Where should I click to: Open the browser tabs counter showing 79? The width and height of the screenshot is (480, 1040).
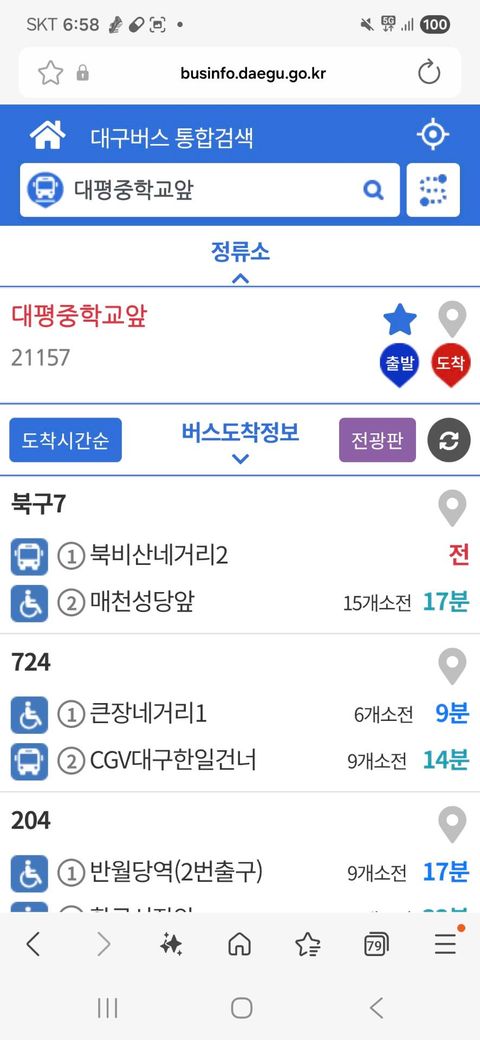pos(377,944)
